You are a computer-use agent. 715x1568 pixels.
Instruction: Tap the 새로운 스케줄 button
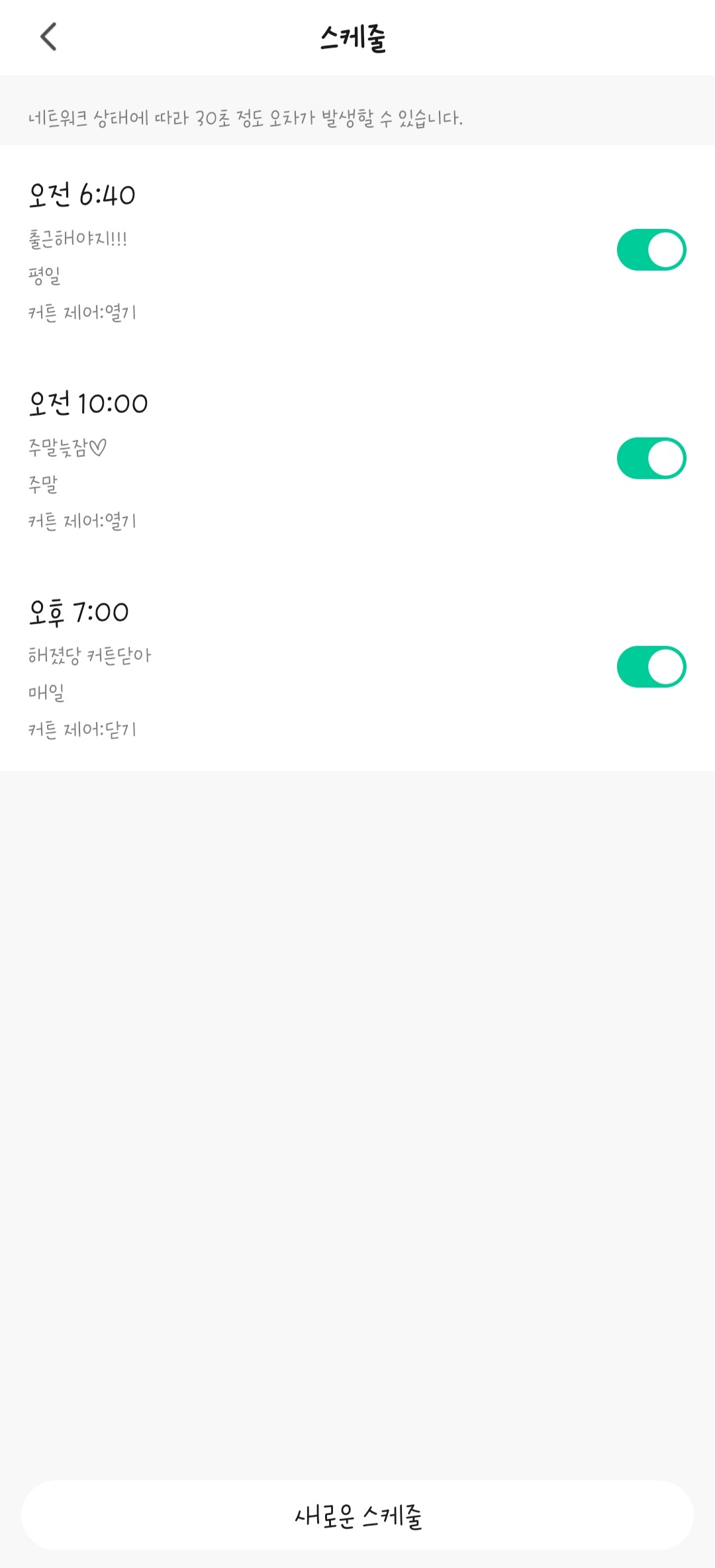click(x=358, y=1516)
